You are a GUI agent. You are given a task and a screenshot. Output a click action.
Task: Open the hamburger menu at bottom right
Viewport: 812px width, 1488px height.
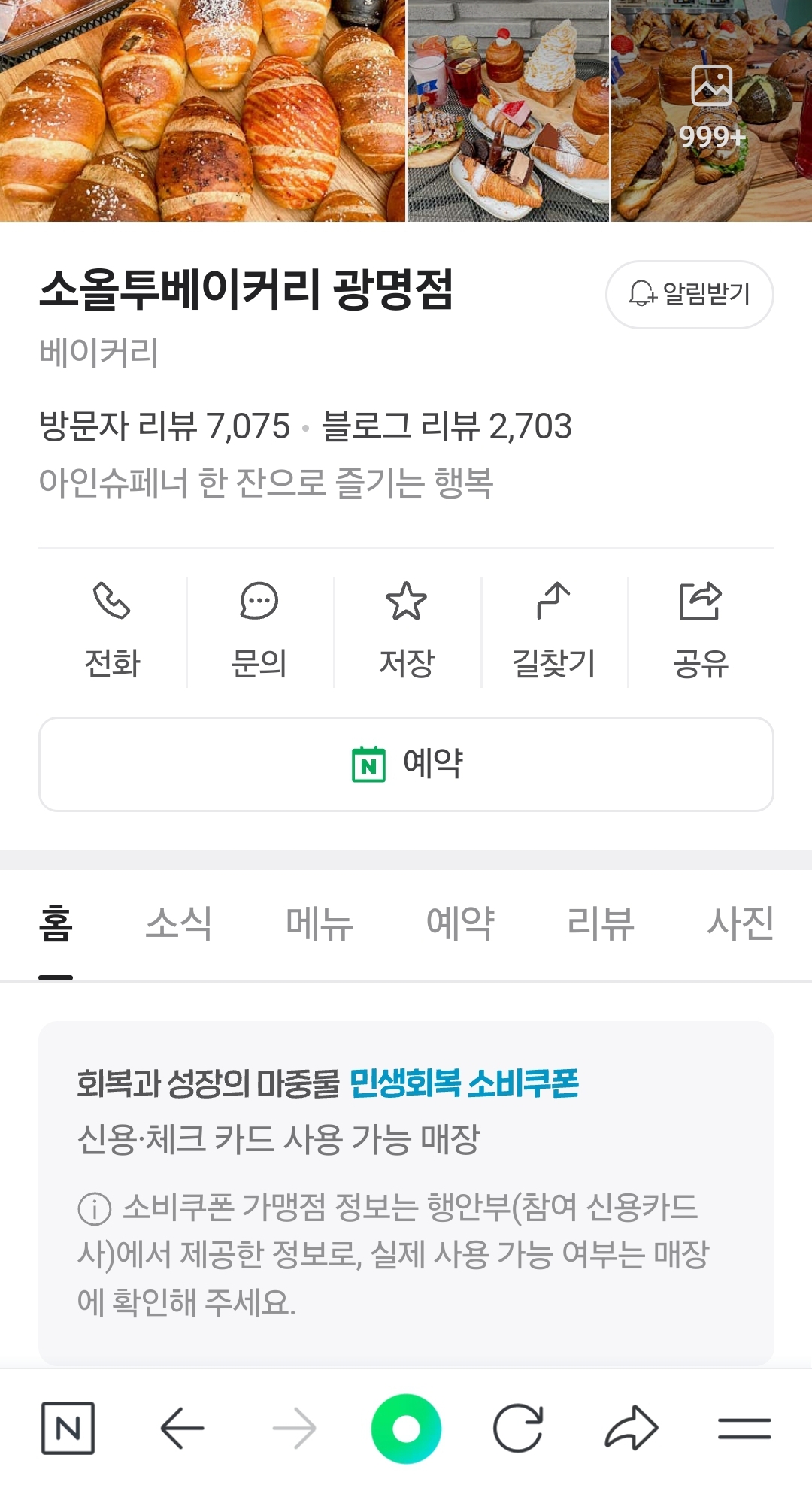pos(742,1426)
